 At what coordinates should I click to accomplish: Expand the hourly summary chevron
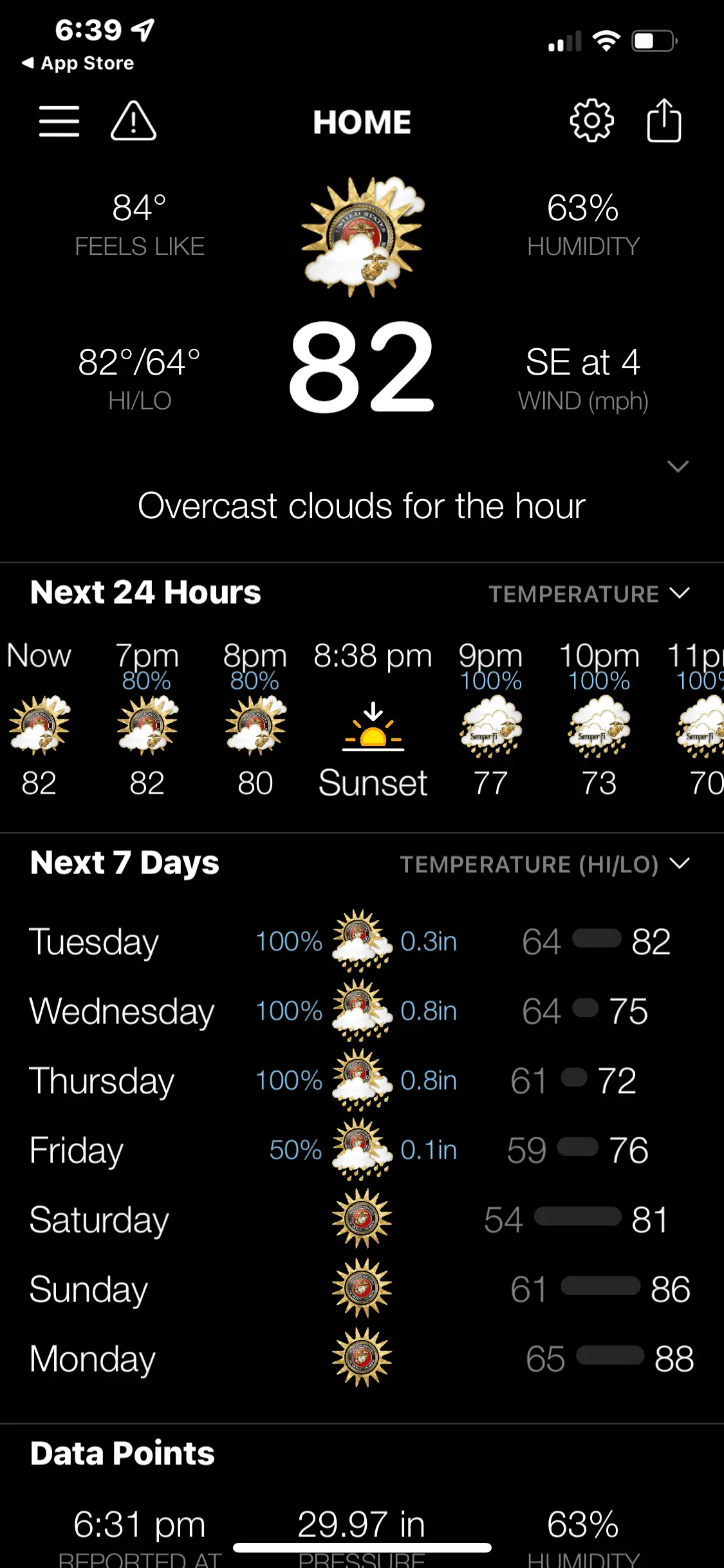click(x=678, y=466)
